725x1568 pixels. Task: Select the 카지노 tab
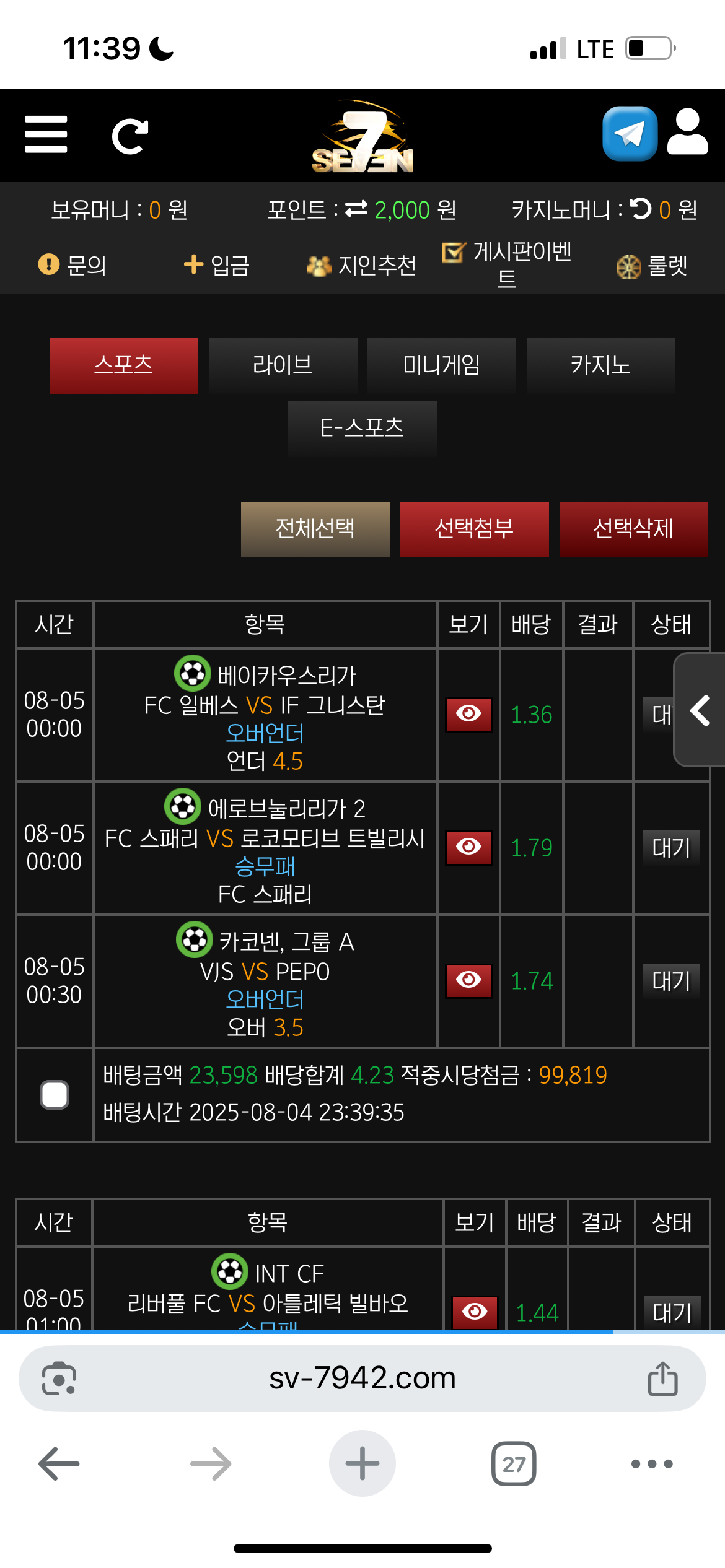pyautogui.click(x=600, y=365)
